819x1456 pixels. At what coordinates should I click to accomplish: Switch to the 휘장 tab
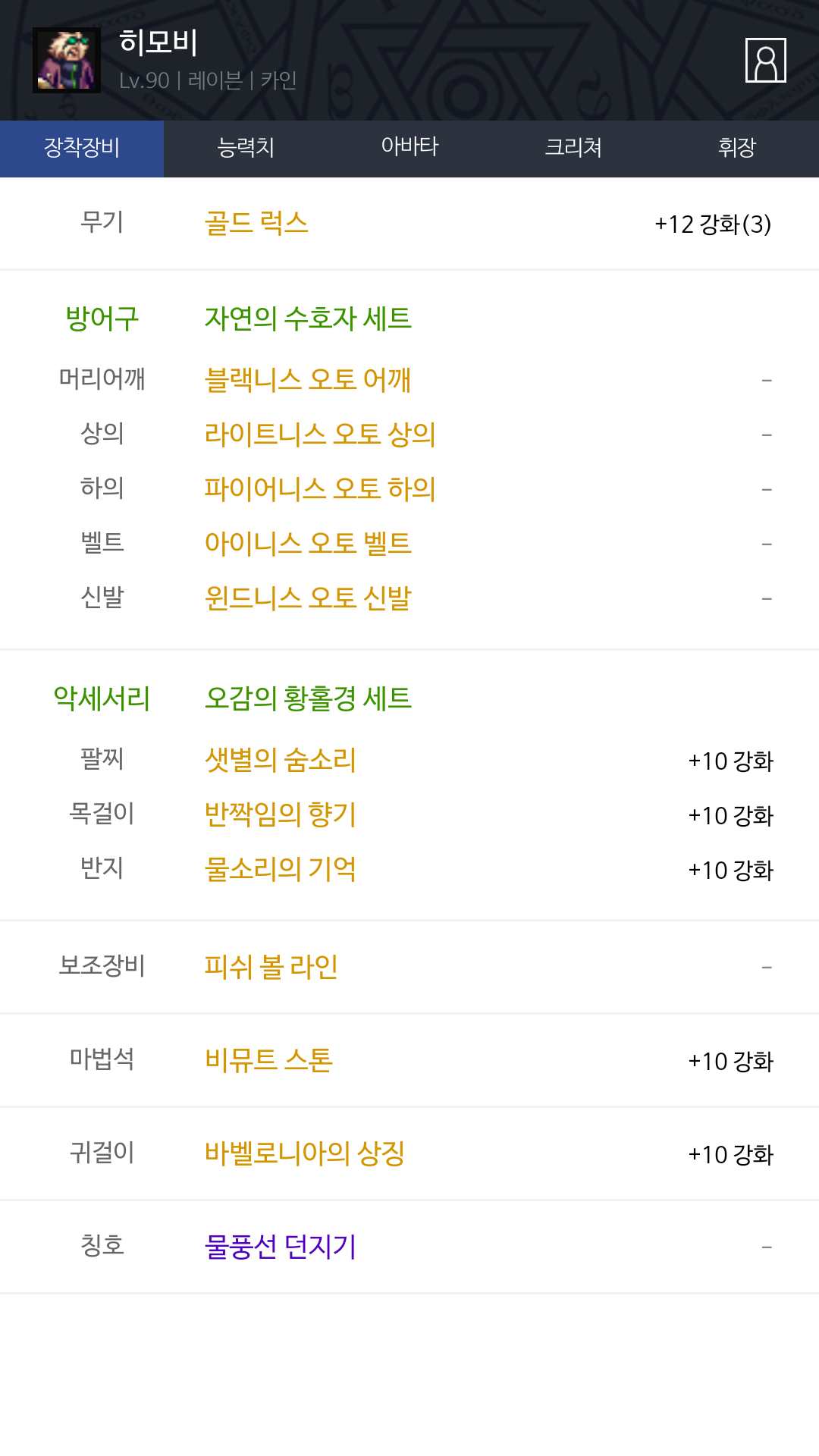[737, 148]
